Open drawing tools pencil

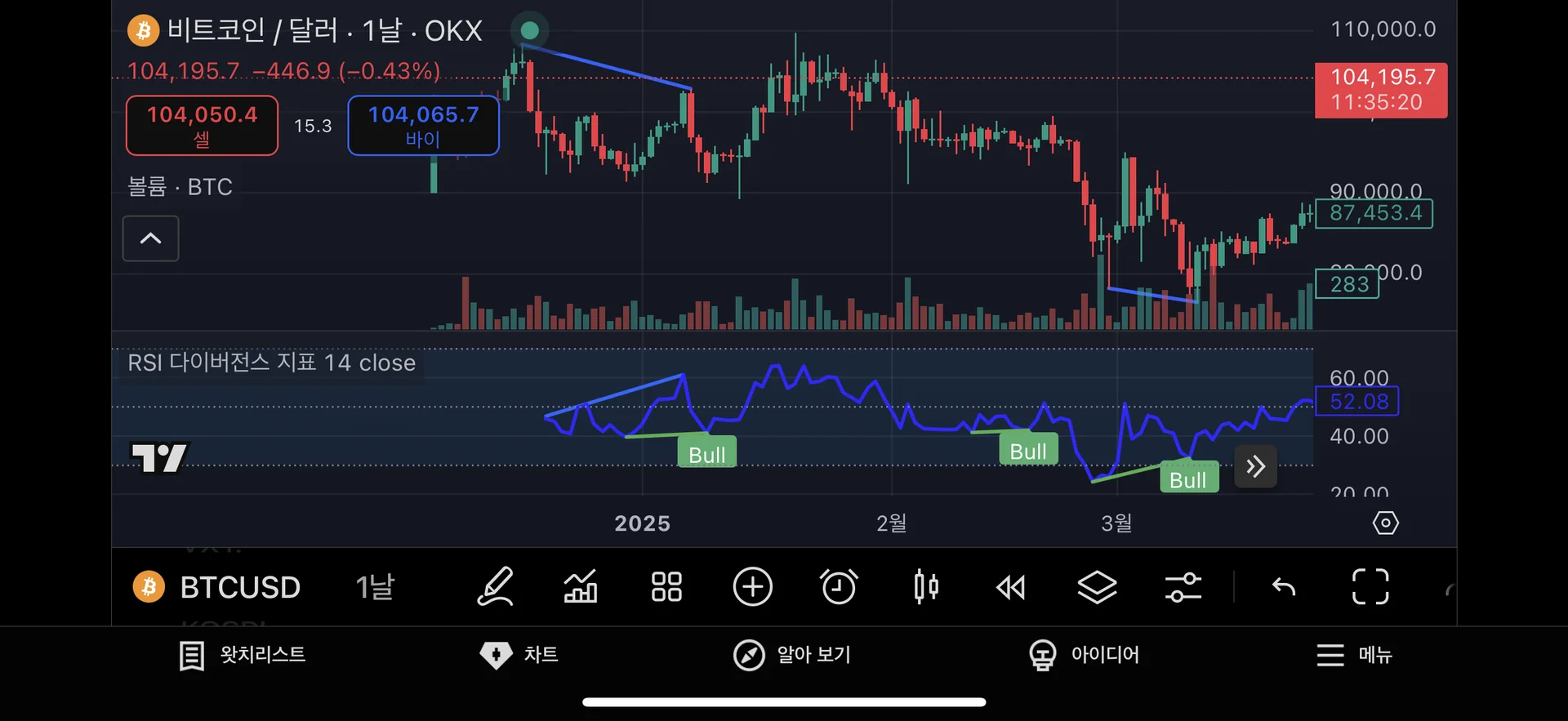495,587
